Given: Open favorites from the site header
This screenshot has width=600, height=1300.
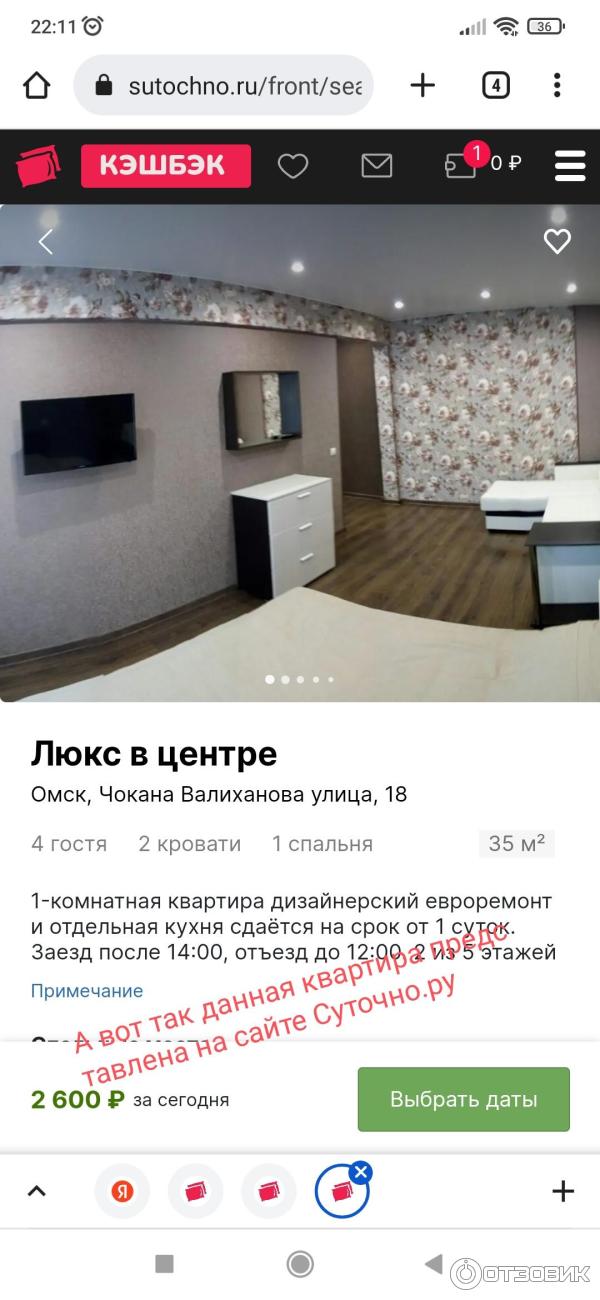Looking at the screenshot, I should [x=293, y=166].
